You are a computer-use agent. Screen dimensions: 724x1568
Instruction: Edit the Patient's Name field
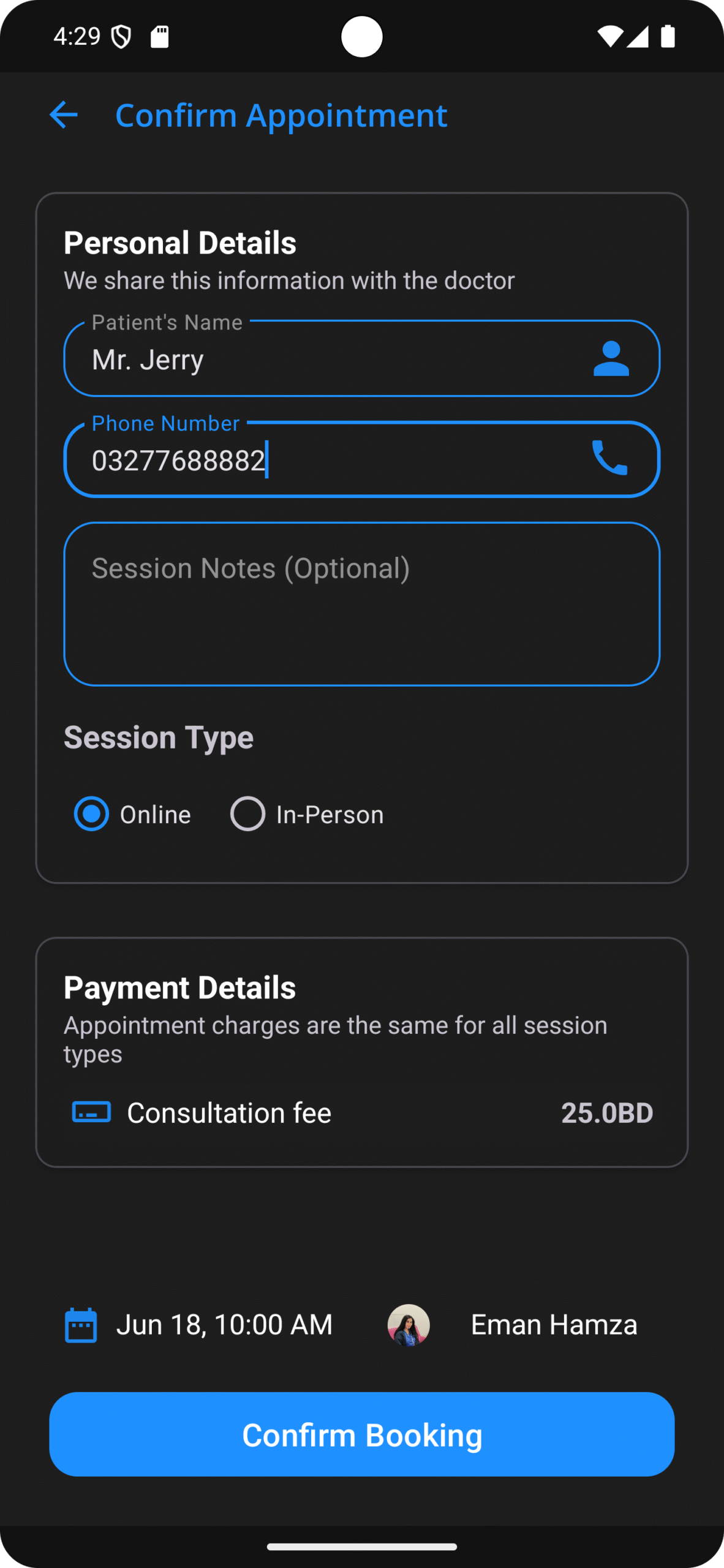(331, 360)
